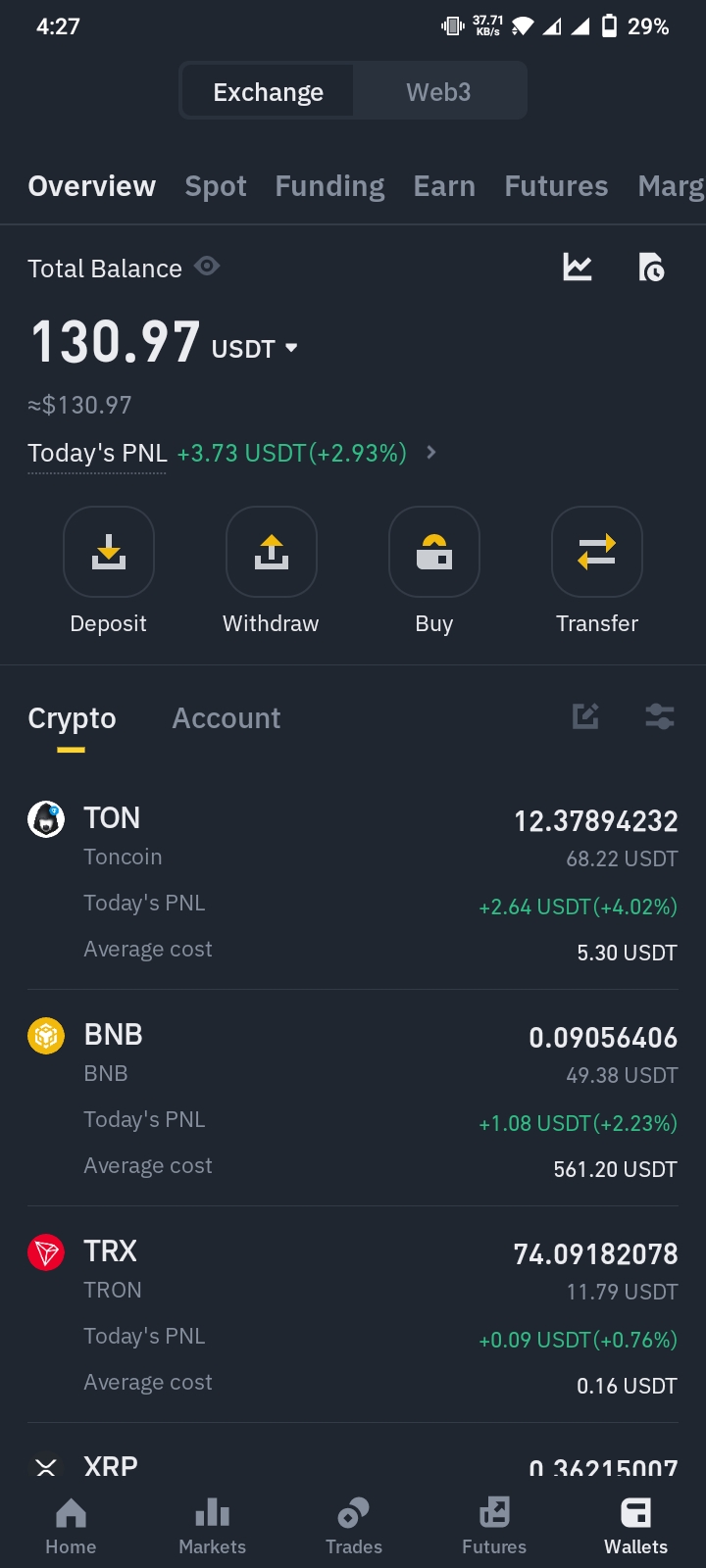Tap the Withdraw button
The image size is (706, 1568).
271,552
